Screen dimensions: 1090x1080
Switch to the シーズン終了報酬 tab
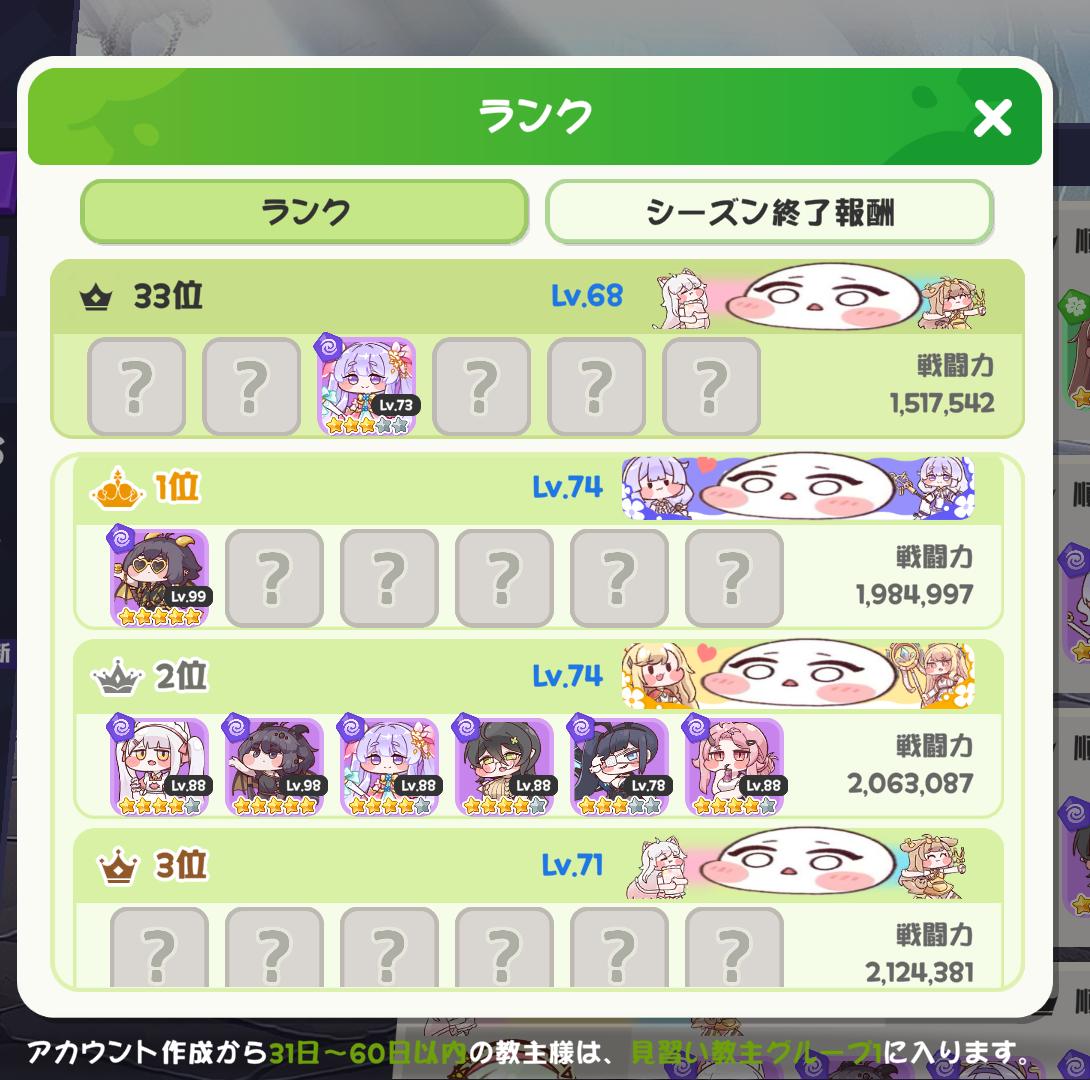pyautogui.click(x=769, y=212)
